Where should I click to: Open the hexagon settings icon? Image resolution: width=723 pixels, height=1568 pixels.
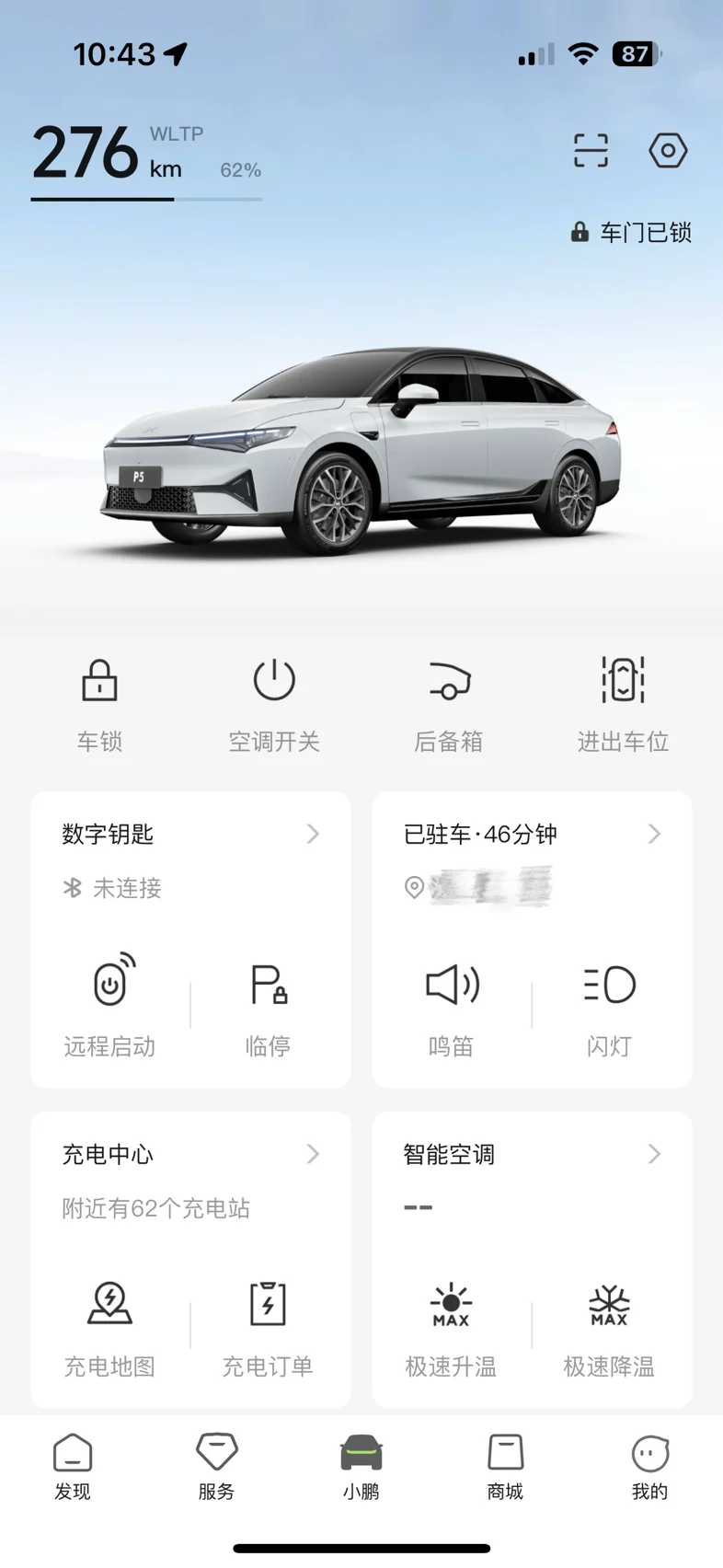(668, 150)
